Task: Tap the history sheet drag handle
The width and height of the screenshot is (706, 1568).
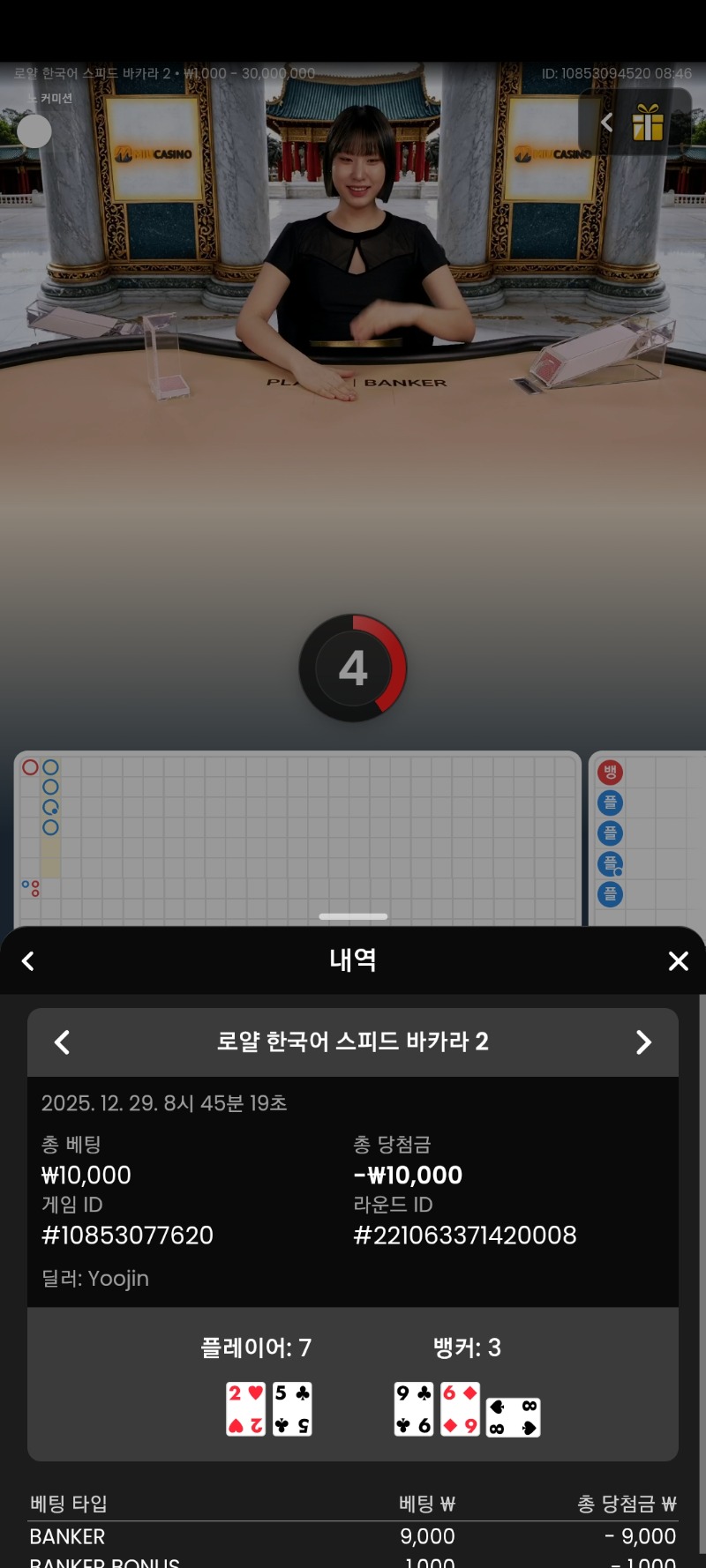Action: [x=353, y=916]
